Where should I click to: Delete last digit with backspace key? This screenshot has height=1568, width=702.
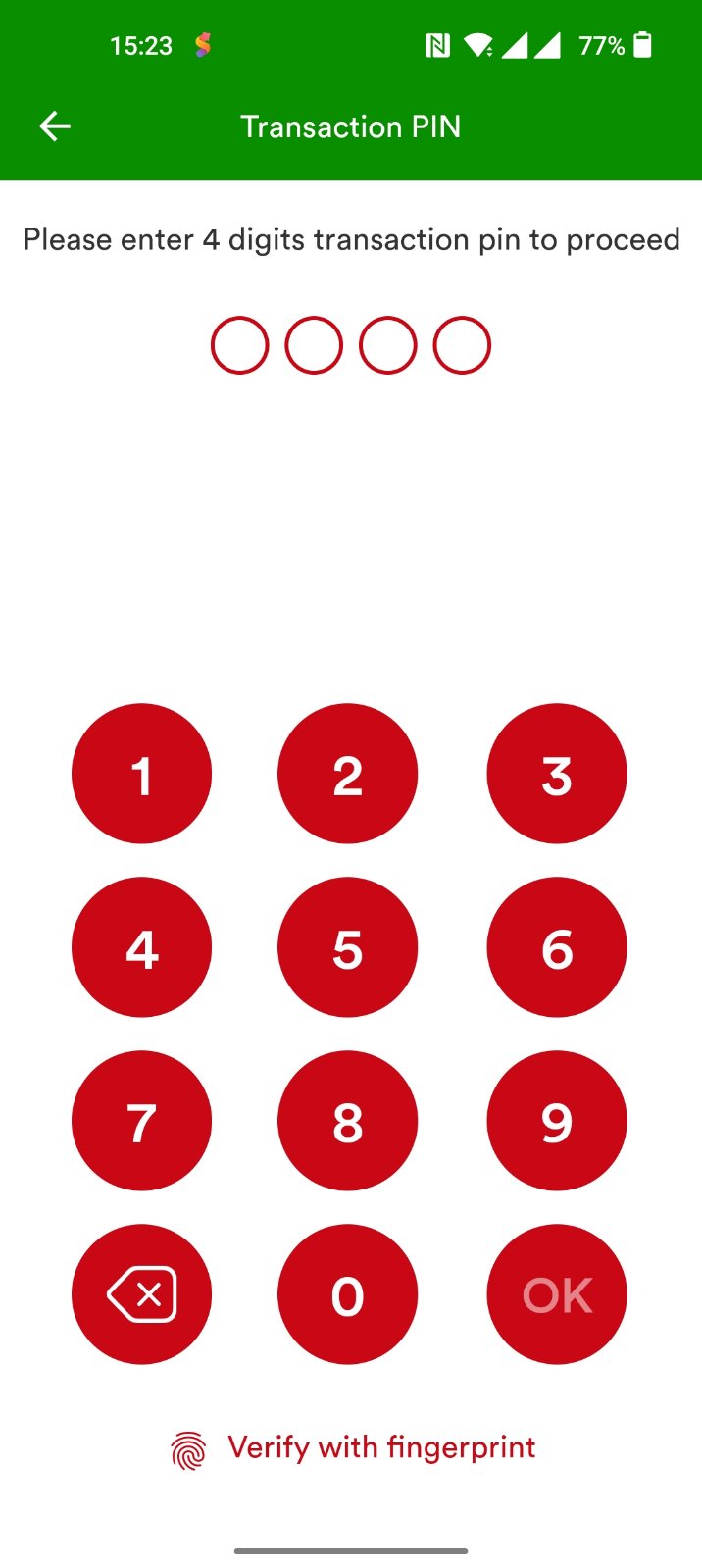pyautogui.click(x=141, y=1294)
